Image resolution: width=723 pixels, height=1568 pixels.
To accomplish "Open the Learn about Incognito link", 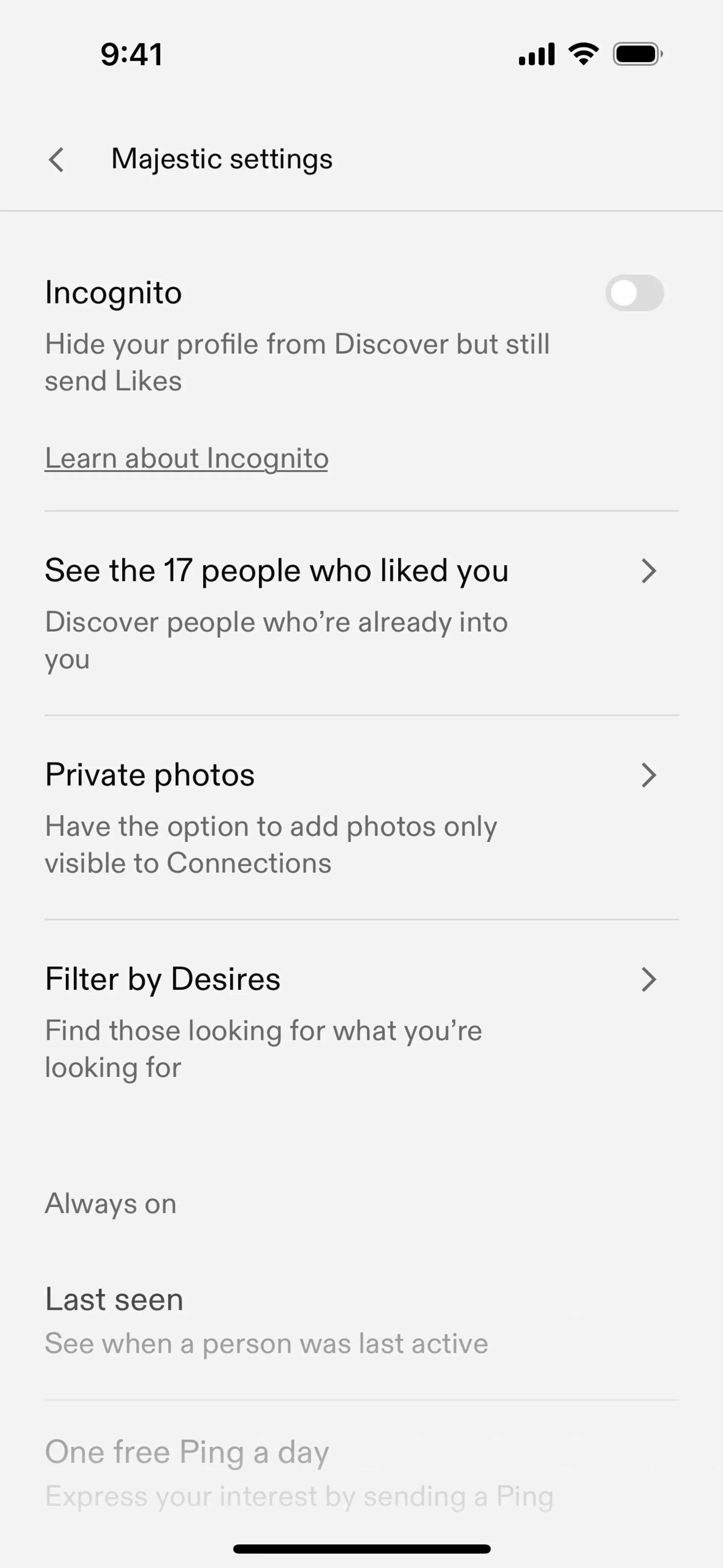I will point(186,458).
